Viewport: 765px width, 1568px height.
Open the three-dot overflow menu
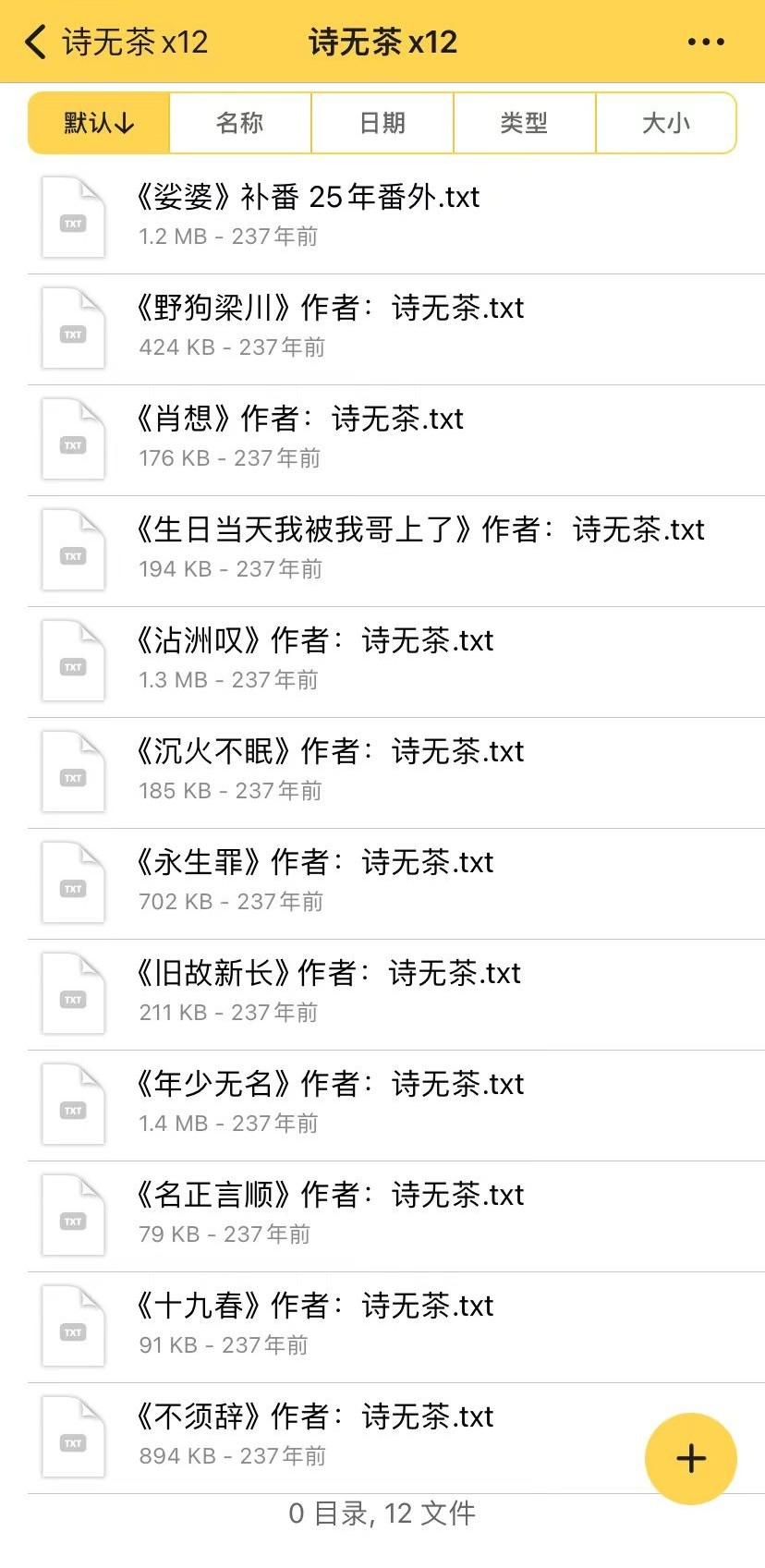(706, 42)
